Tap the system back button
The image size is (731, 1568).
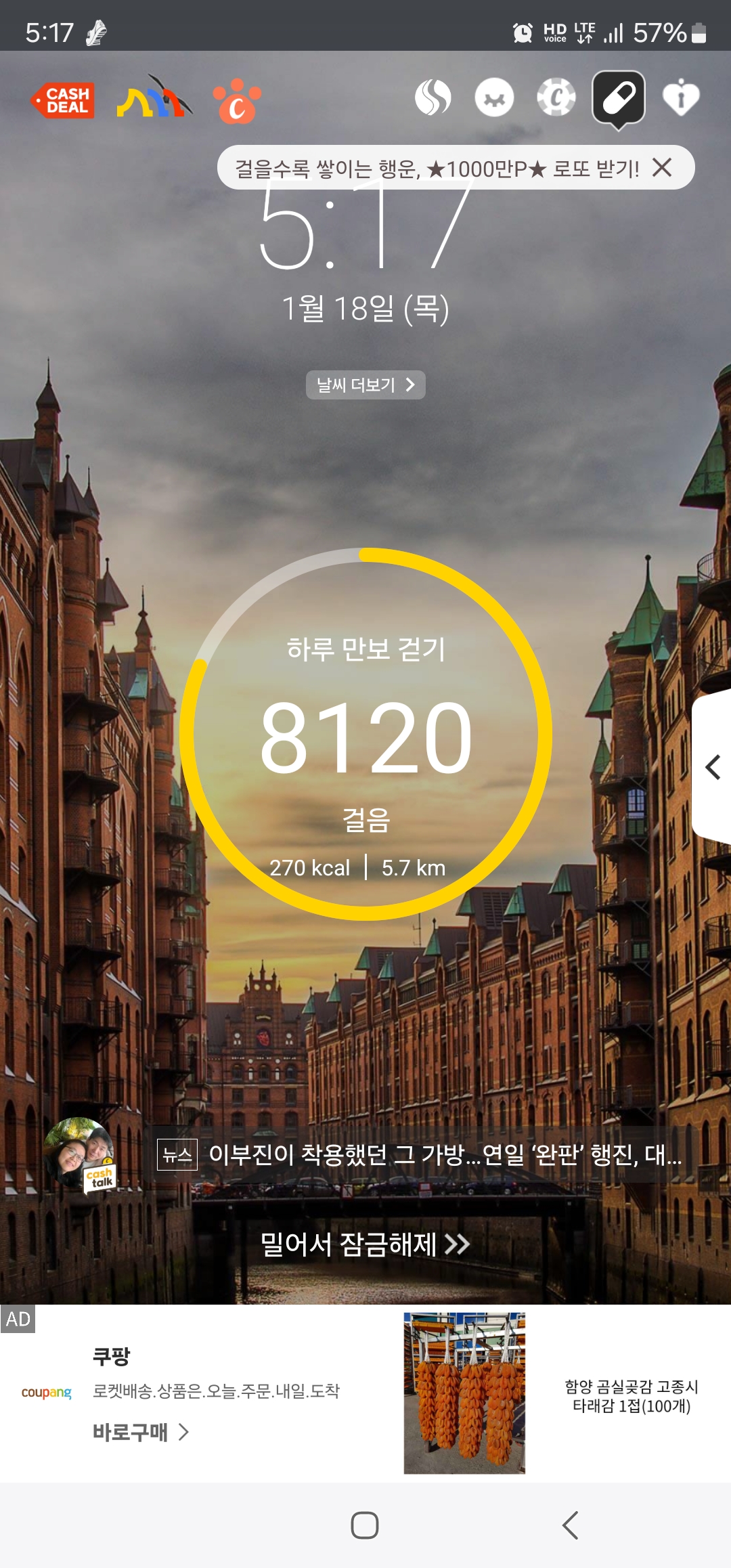571,1525
